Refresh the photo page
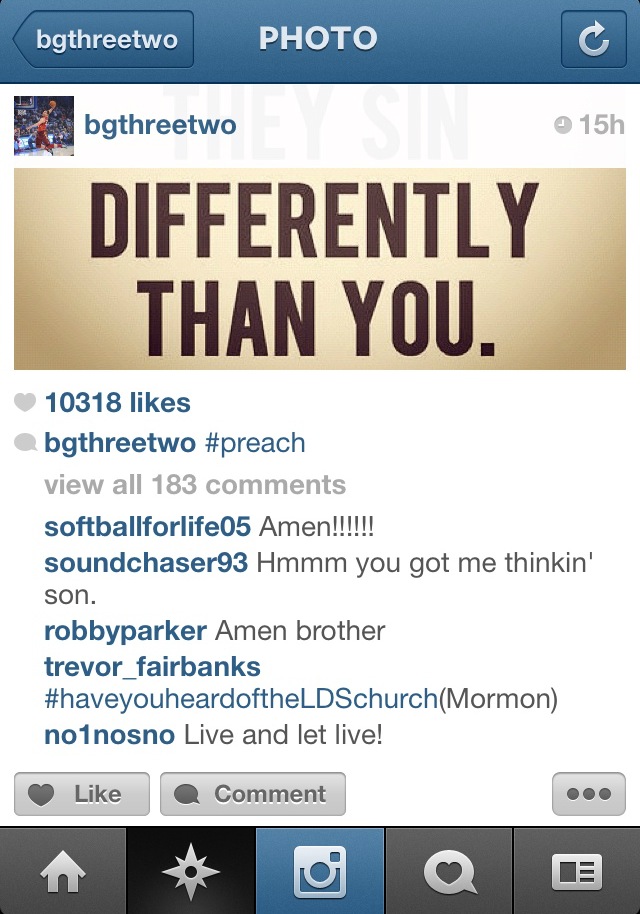 point(593,41)
